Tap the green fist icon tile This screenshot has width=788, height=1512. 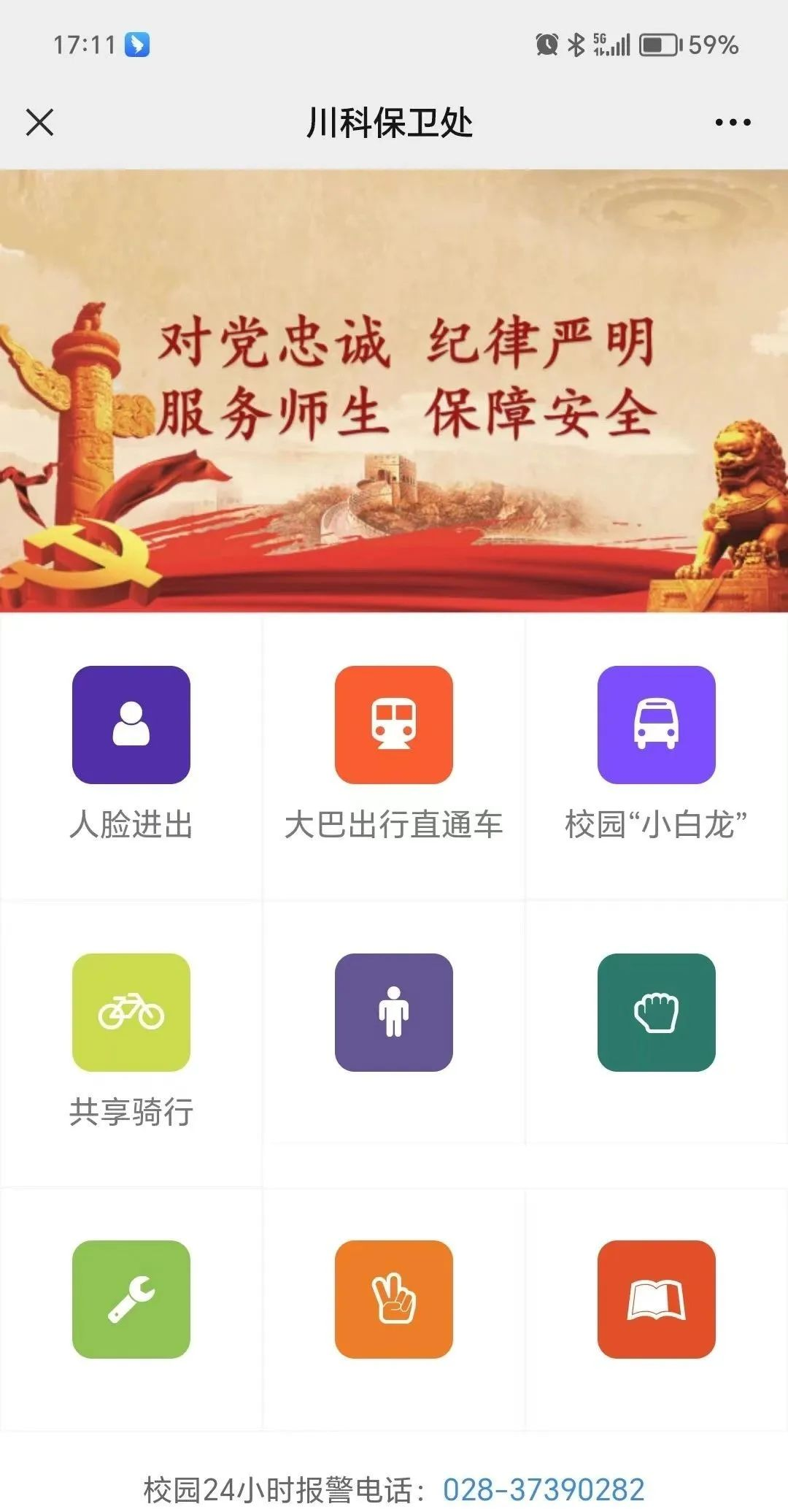point(656,1013)
